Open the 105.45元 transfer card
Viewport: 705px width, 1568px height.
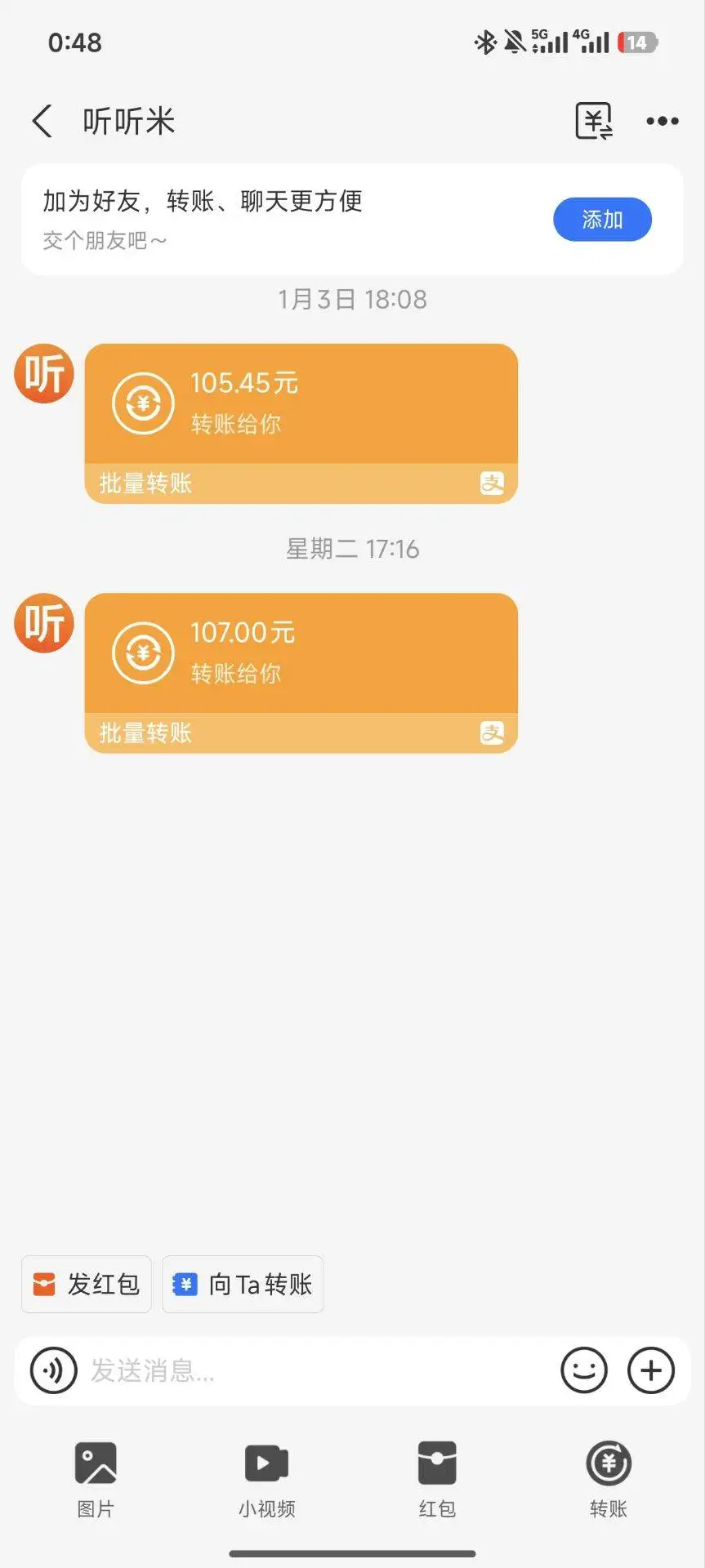pyautogui.click(x=301, y=404)
